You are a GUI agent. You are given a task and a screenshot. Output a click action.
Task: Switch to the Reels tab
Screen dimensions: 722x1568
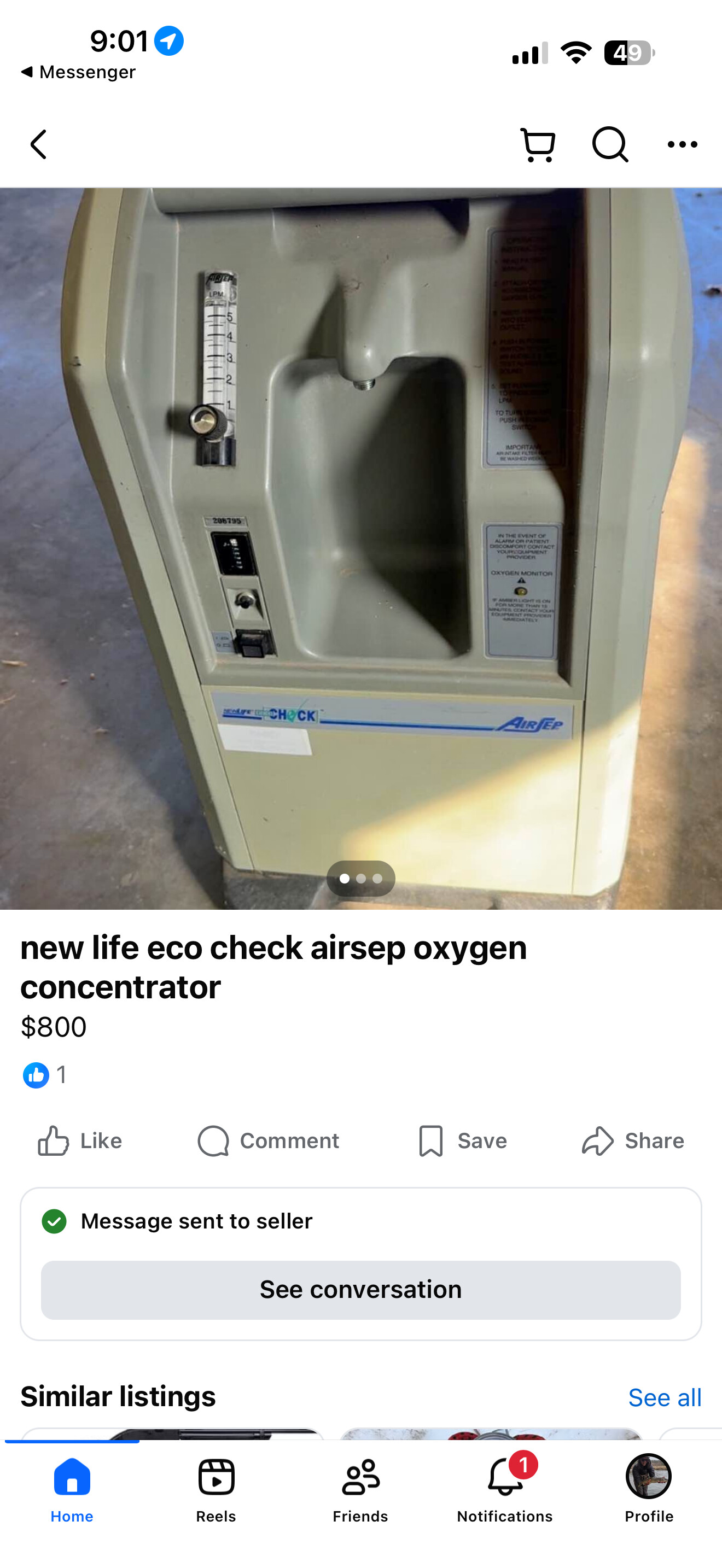(216, 1488)
